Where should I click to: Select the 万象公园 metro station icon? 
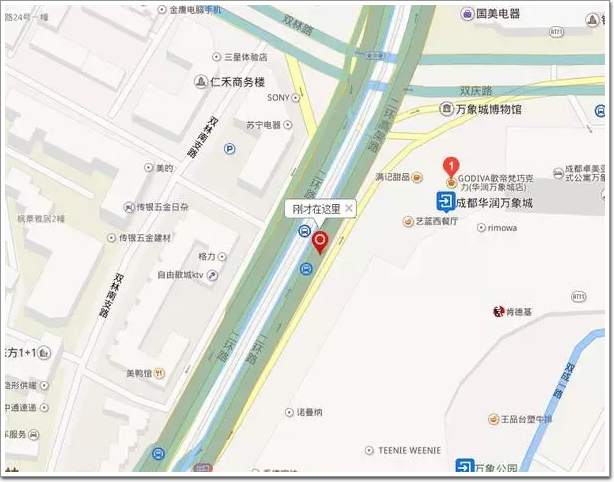464,467
